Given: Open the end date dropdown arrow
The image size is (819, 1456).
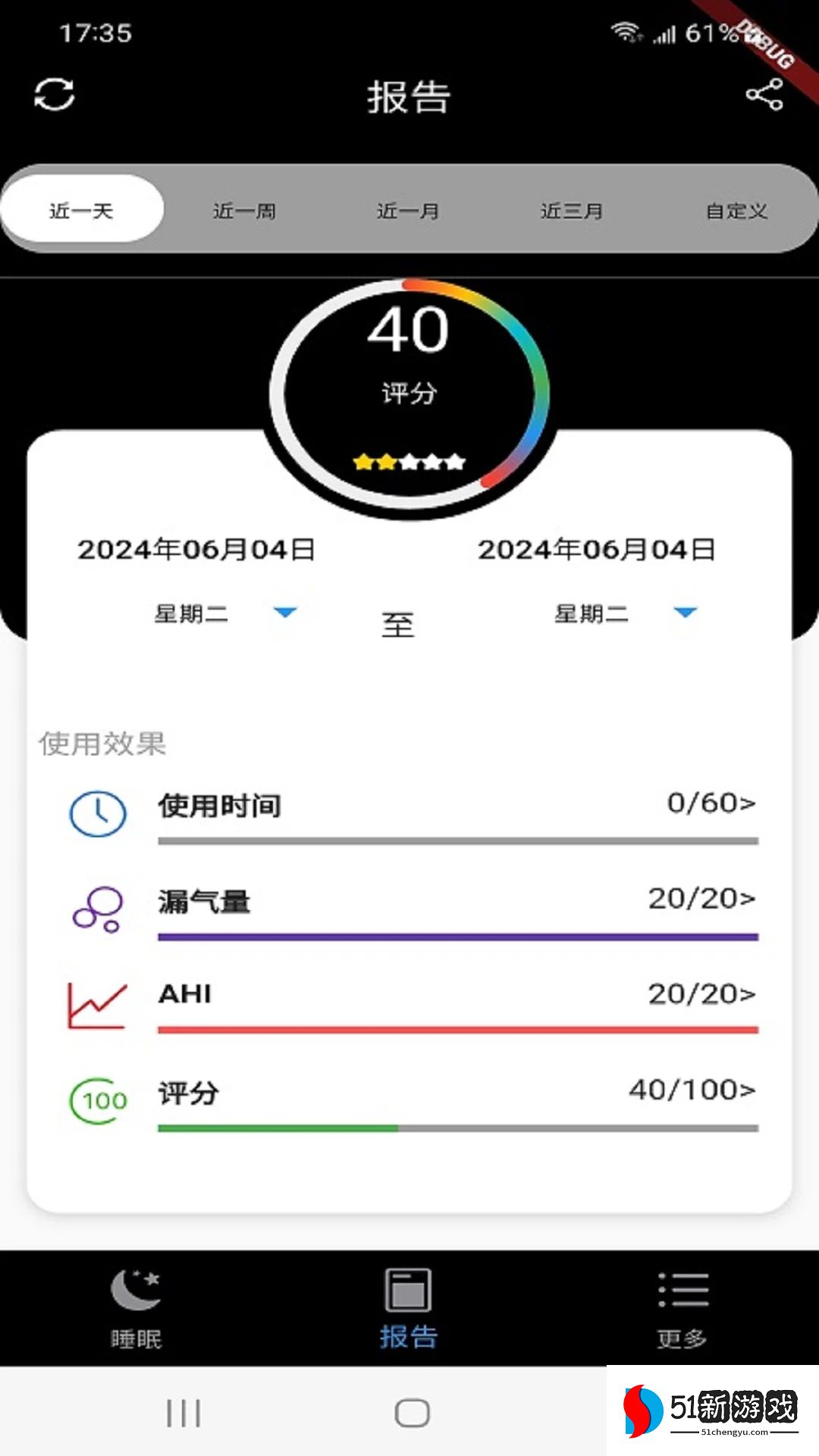Looking at the screenshot, I should tap(685, 612).
